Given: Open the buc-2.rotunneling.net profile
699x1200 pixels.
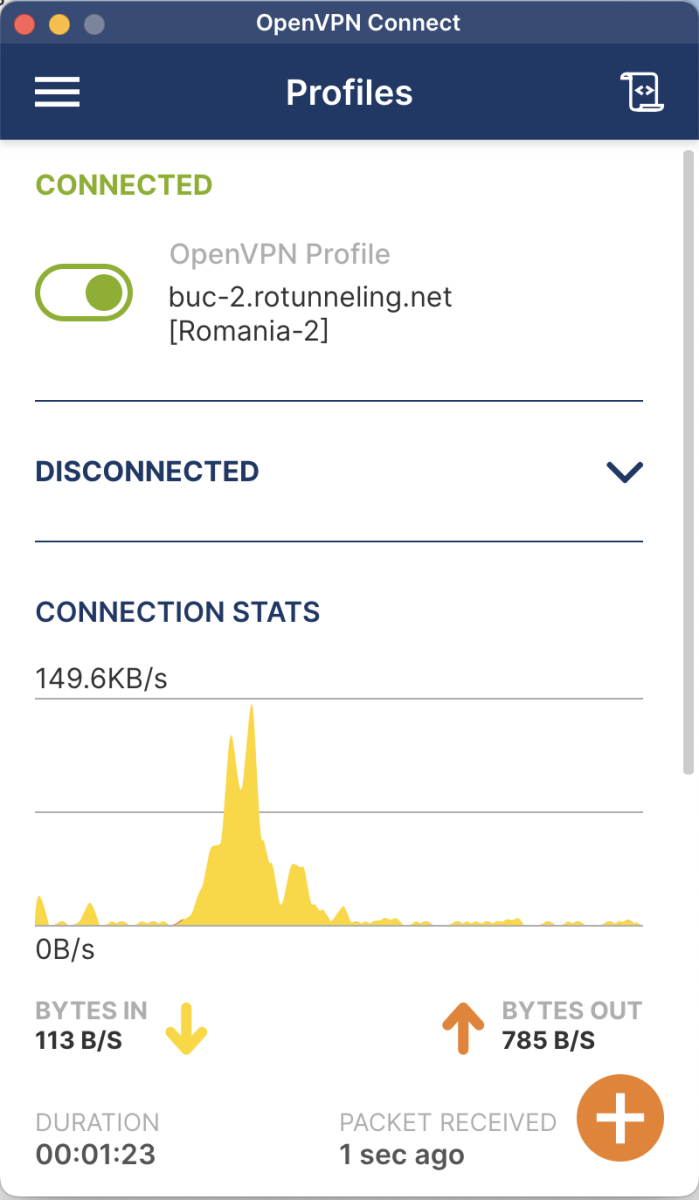Looking at the screenshot, I should 310,298.
